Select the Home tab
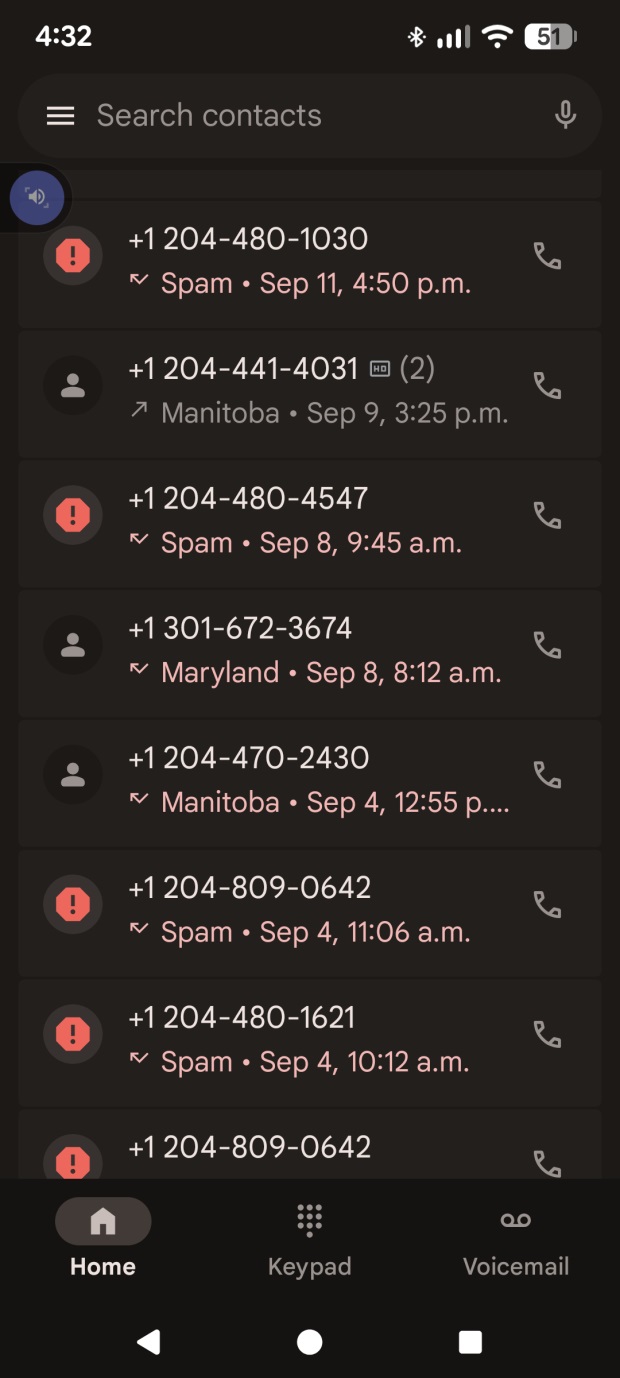 pos(103,1240)
